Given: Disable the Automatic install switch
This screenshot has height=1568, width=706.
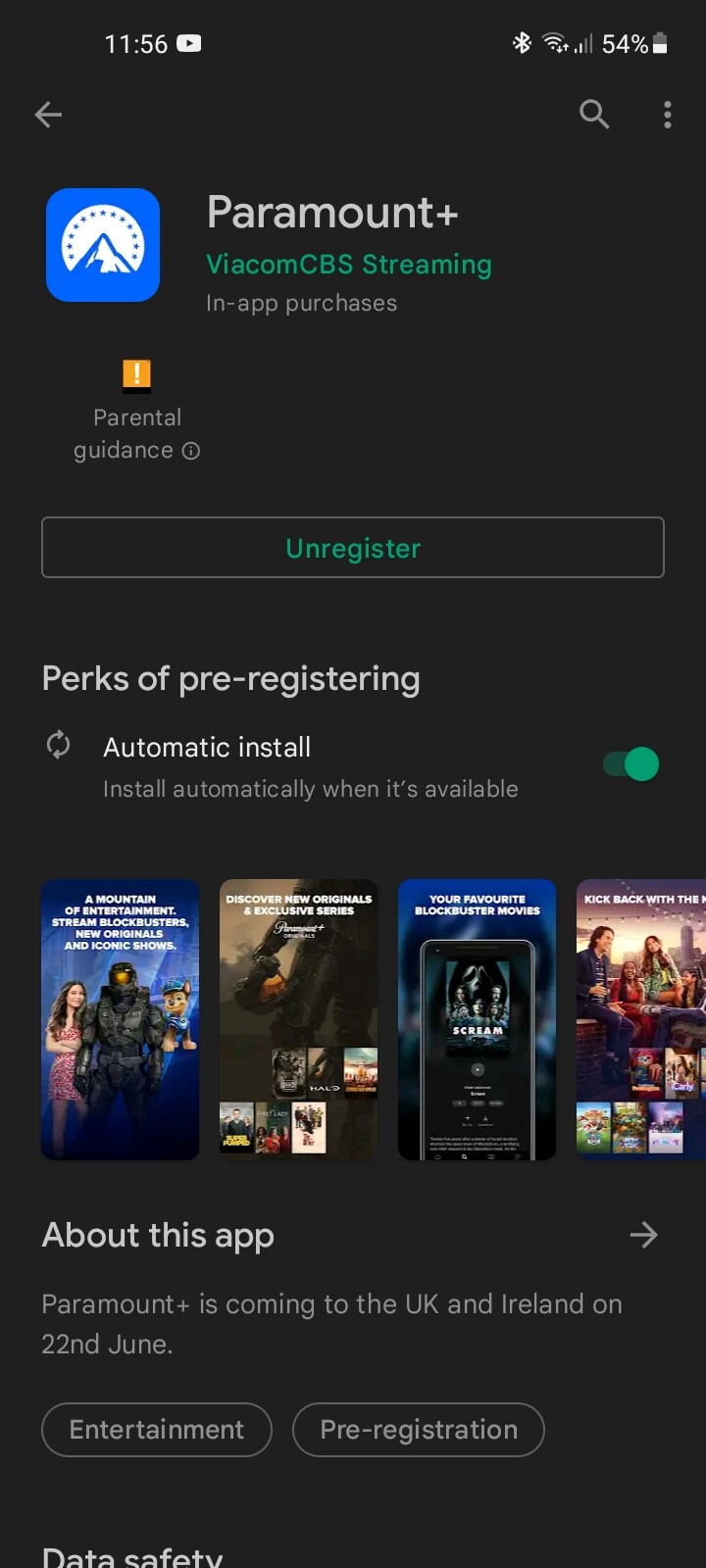Looking at the screenshot, I should click(630, 764).
